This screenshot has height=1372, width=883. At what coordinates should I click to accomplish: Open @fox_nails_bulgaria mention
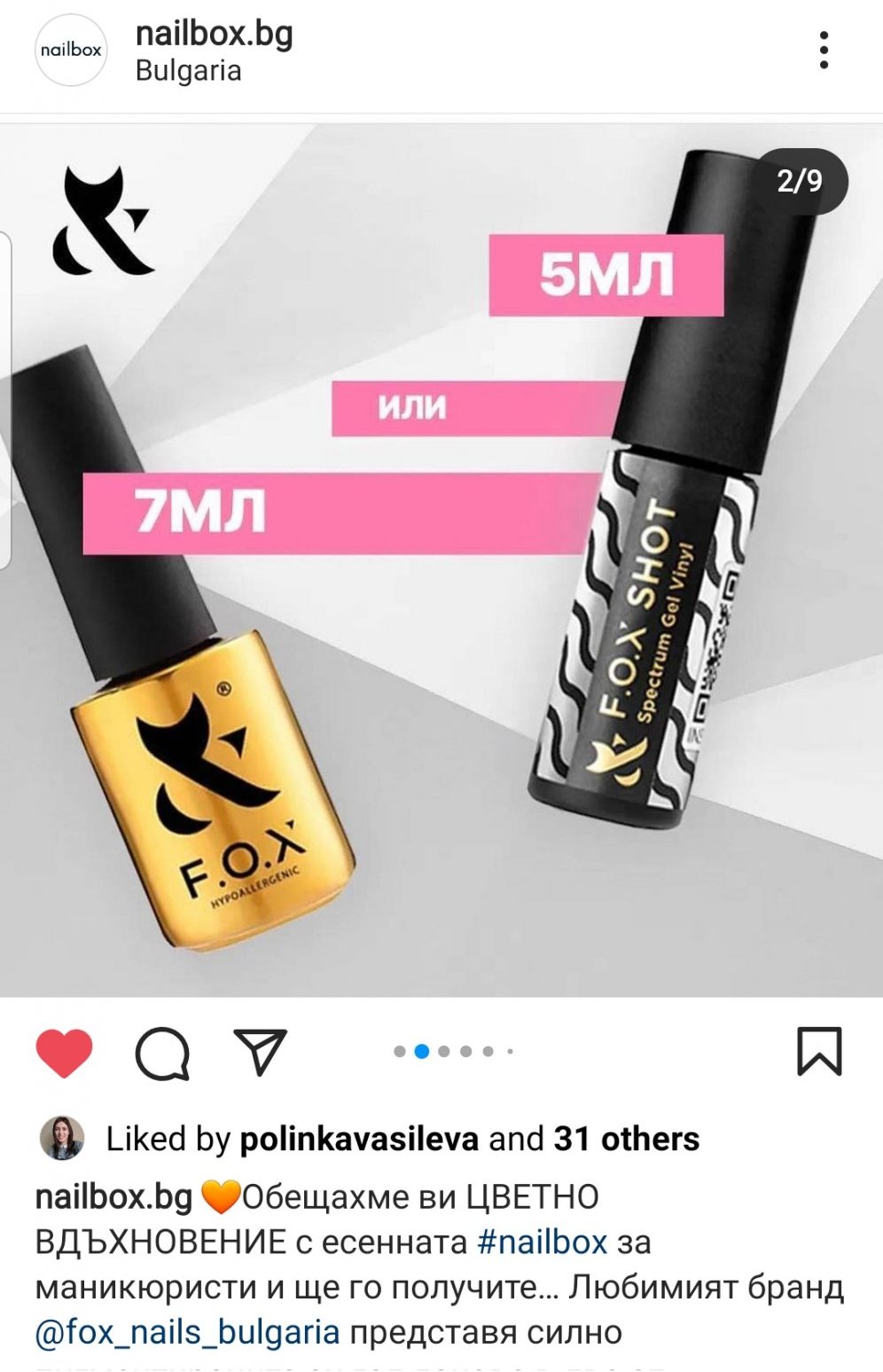187,1332
